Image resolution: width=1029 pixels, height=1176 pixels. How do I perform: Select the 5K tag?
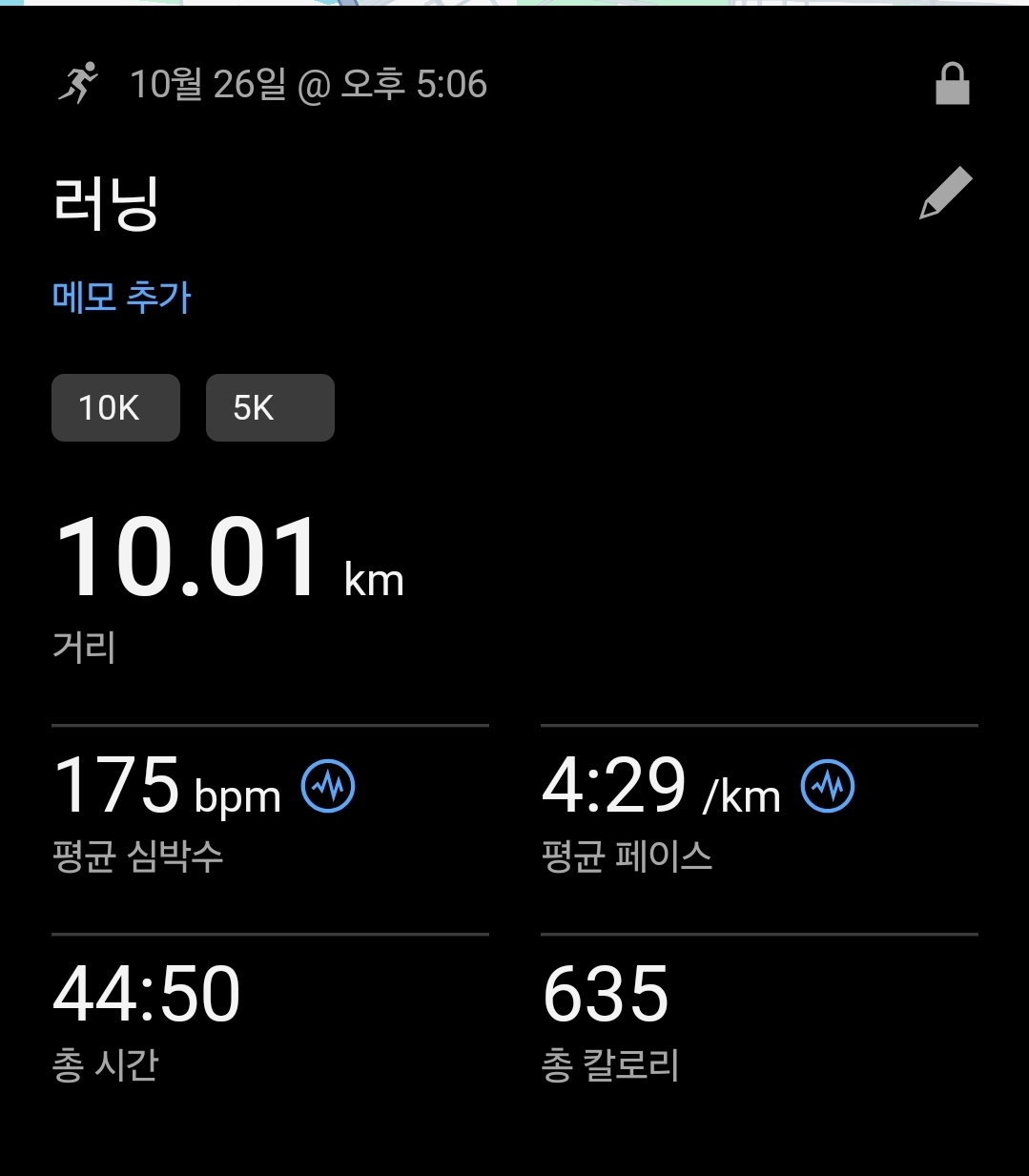(x=270, y=407)
